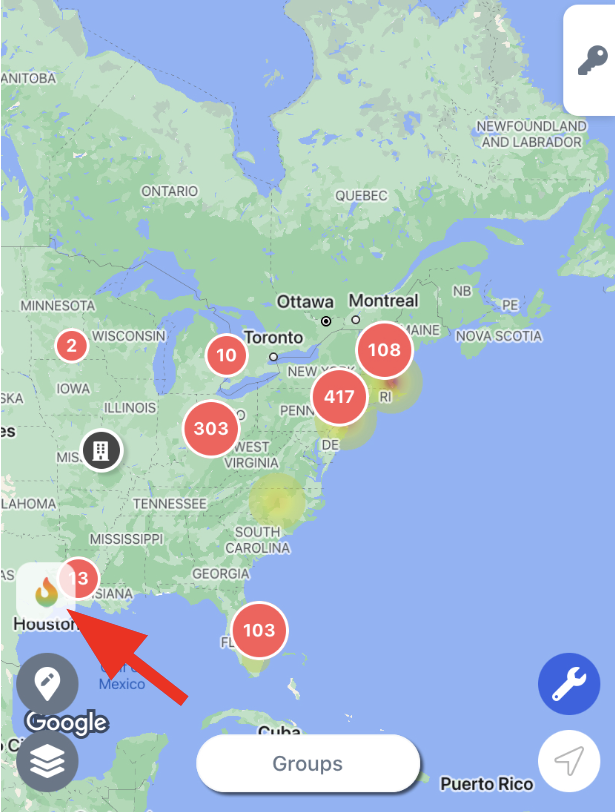
Task: Expand the 103 cluster in Florida
Action: (x=259, y=630)
